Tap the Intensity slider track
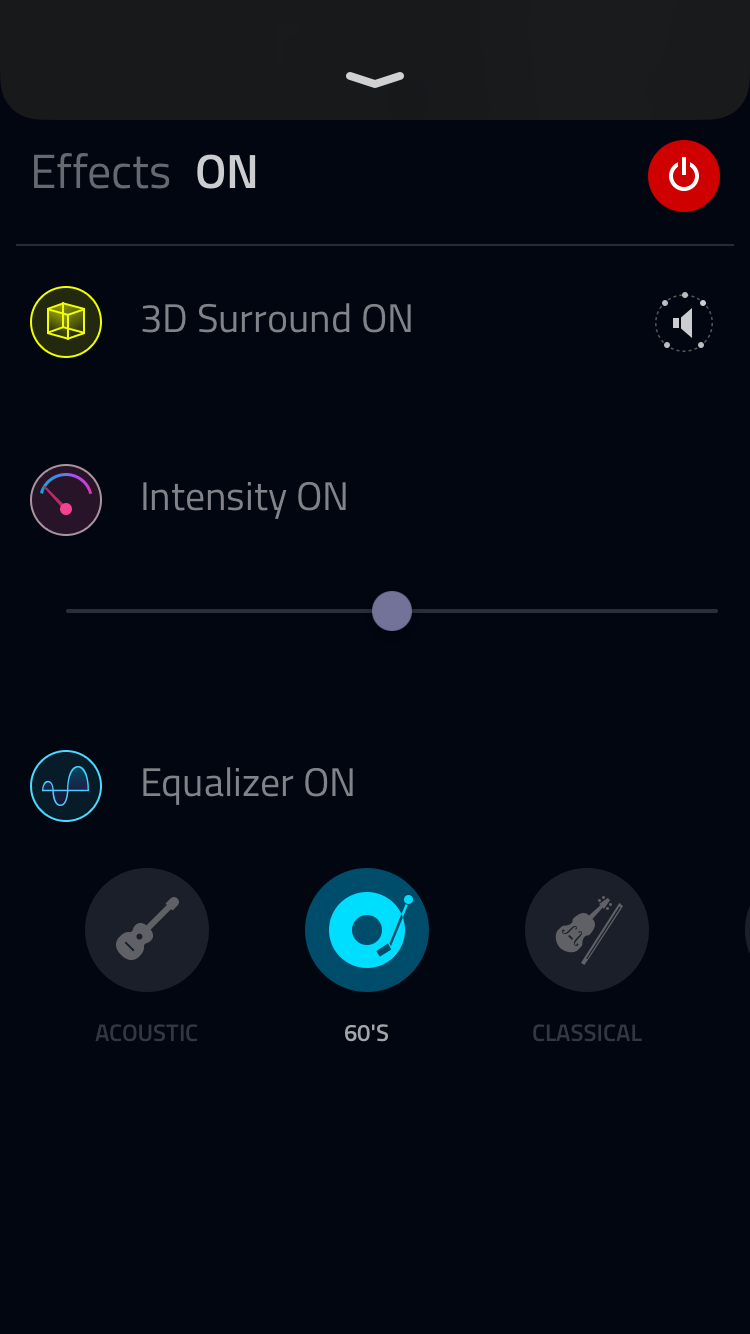The image size is (750, 1334). click(392, 611)
